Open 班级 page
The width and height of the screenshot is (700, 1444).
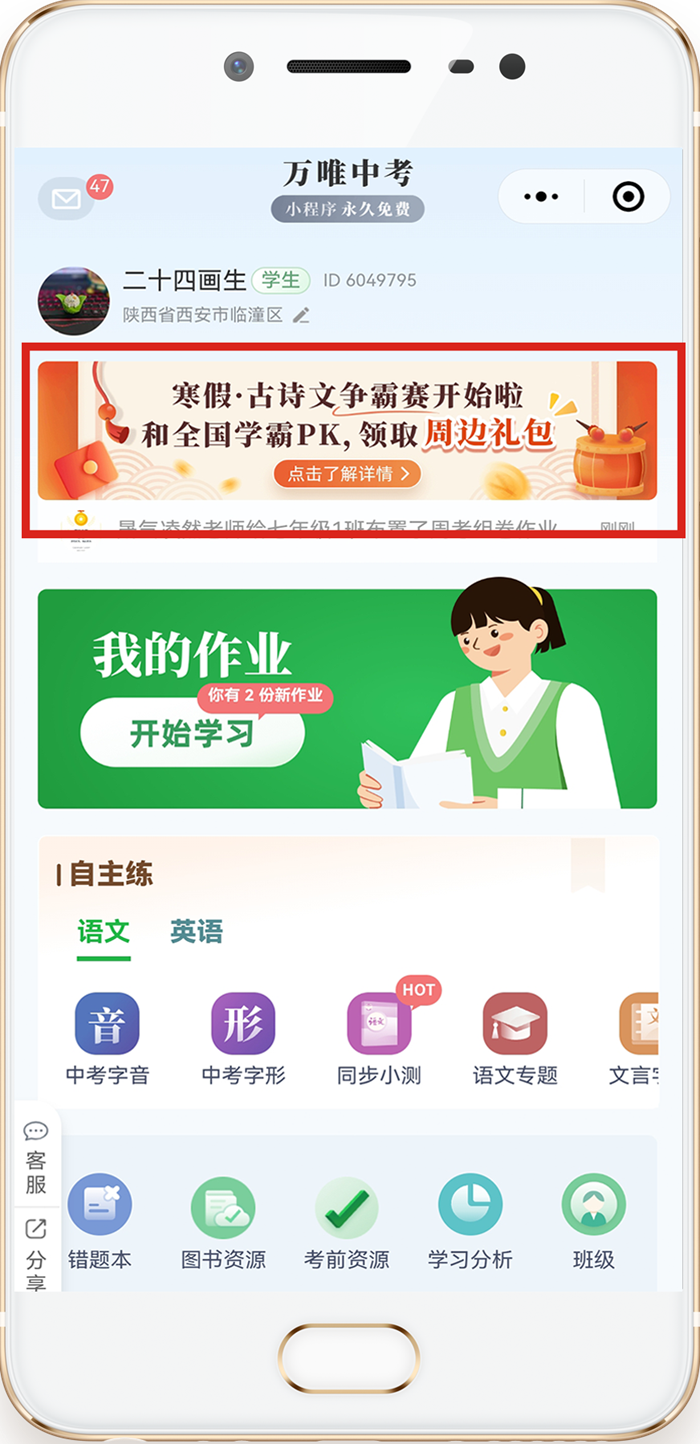pos(593,1221)
